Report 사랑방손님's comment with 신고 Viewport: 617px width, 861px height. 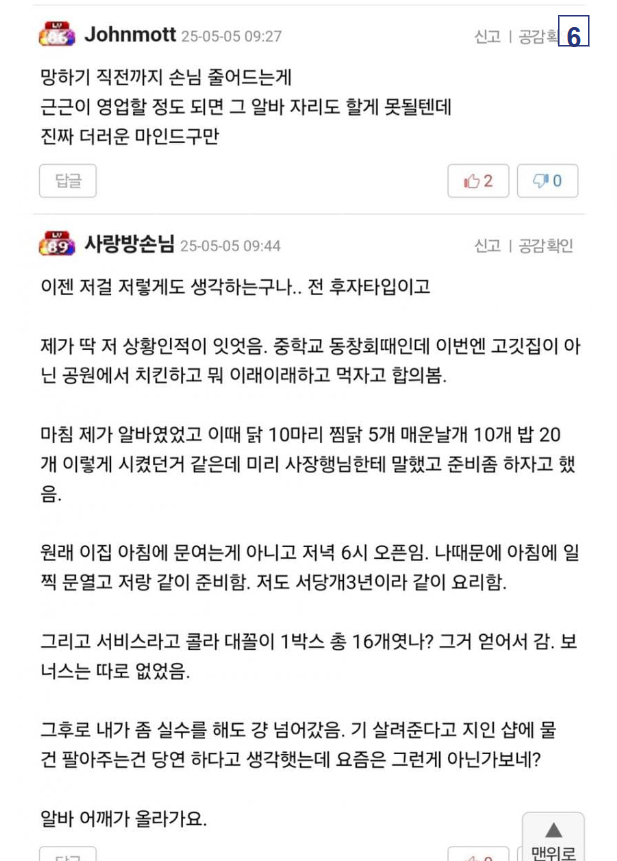point(487,246)
